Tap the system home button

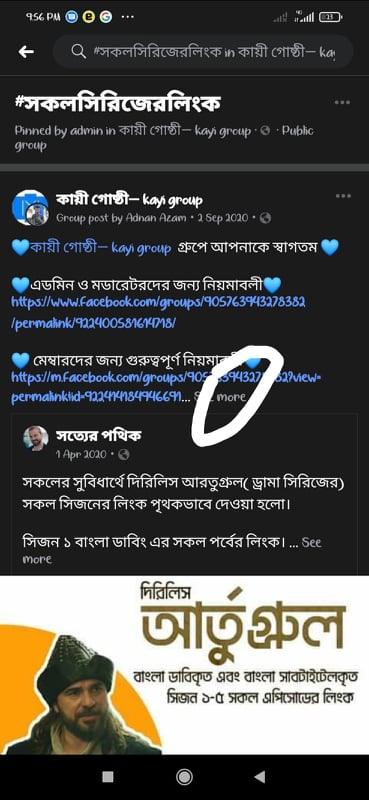(x=184, y=777)
